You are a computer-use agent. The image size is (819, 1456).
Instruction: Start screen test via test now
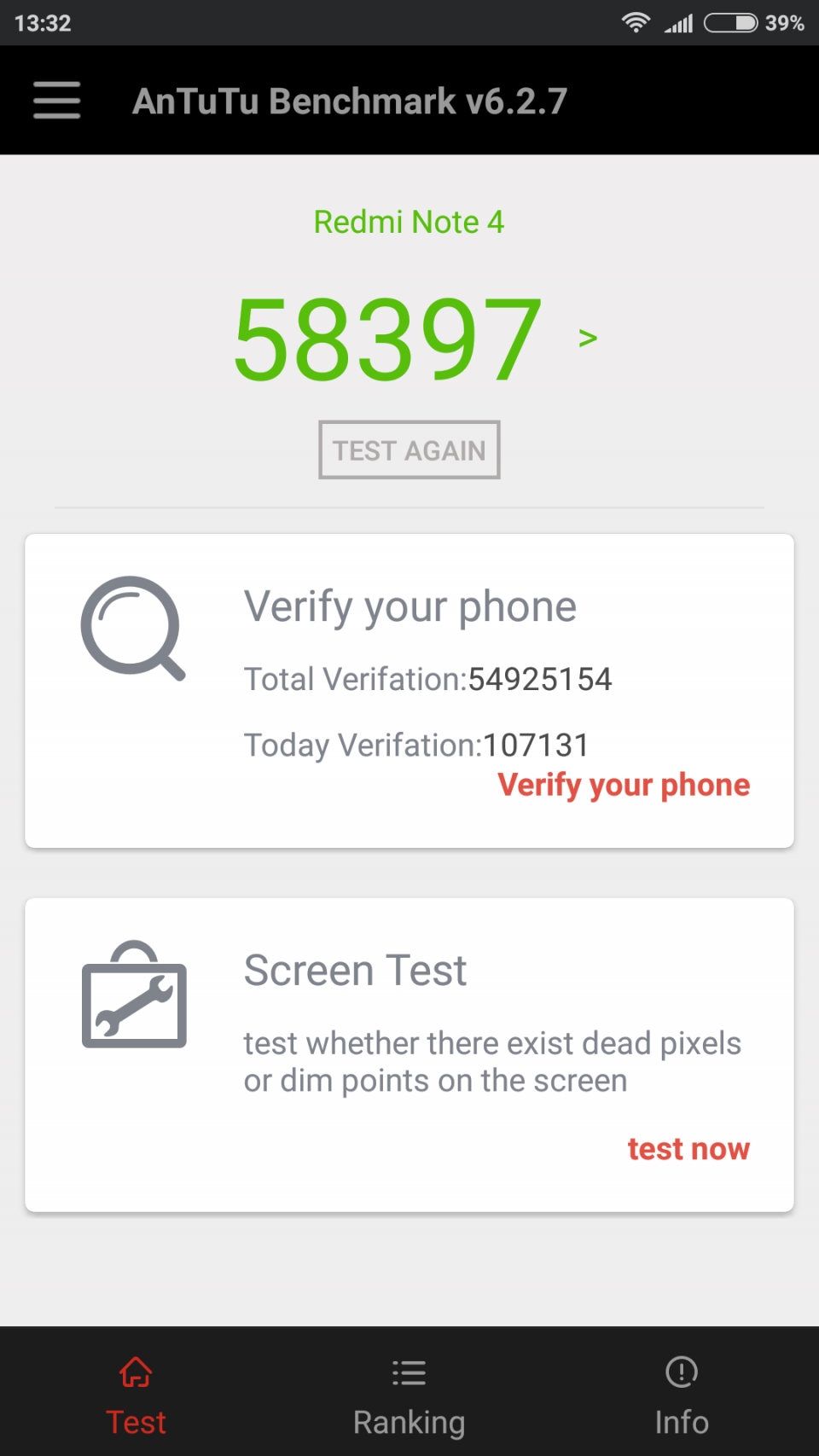(688, 1149)
